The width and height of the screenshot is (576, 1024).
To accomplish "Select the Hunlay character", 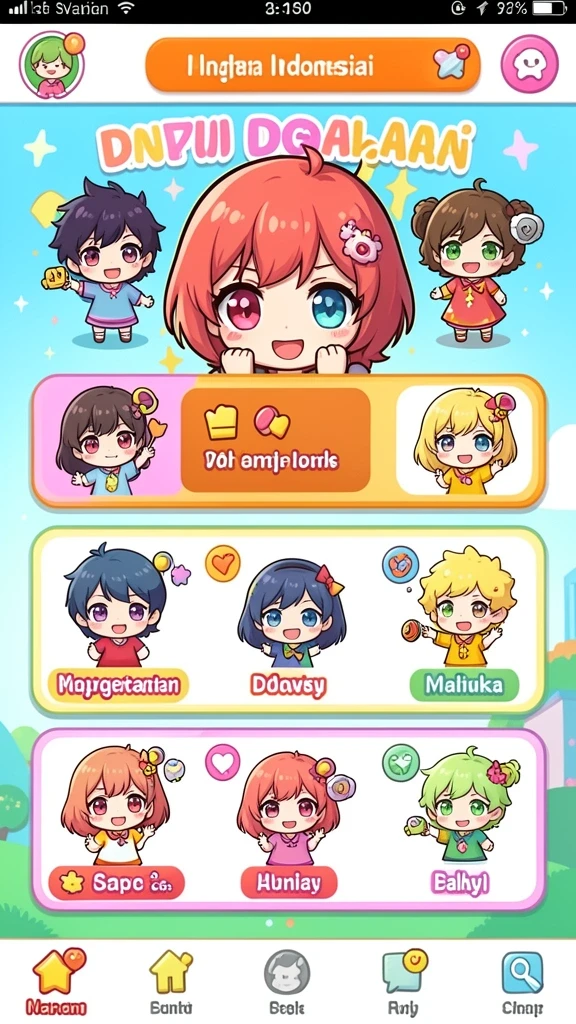I will [289, 825].
